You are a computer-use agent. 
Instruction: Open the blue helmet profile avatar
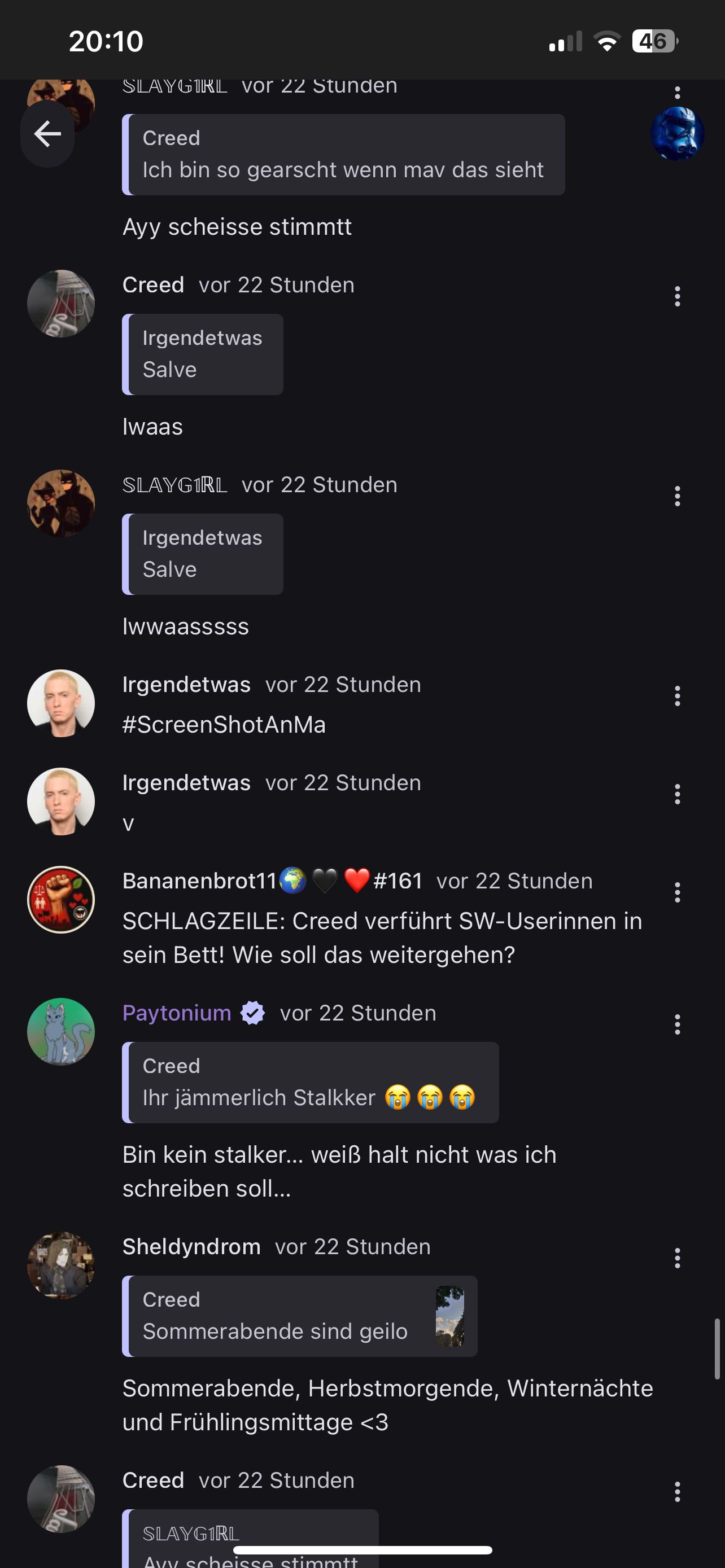677,133
